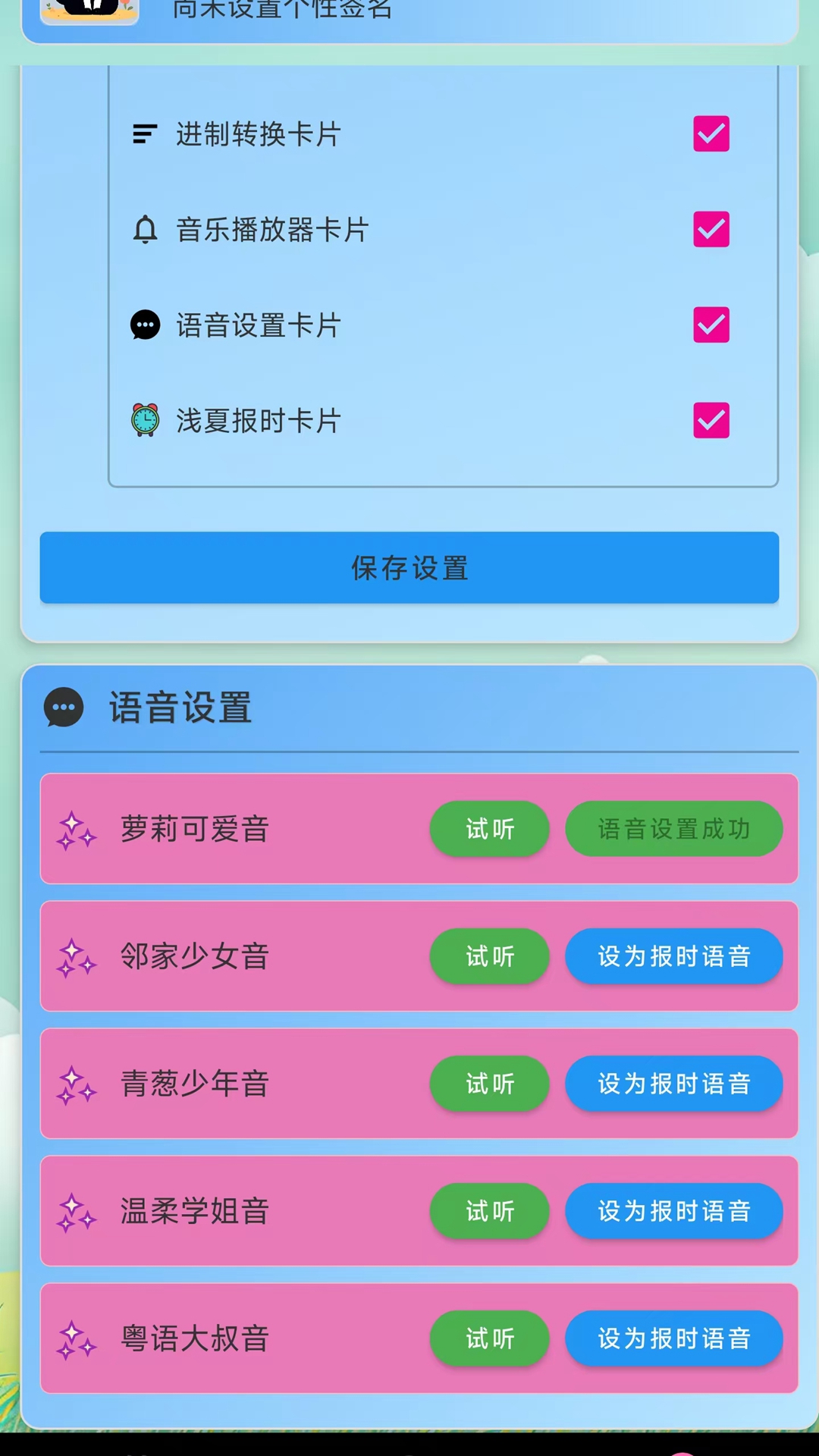Click the sparkle icon beside 萝莉可爱音

(x=77, y=829)
